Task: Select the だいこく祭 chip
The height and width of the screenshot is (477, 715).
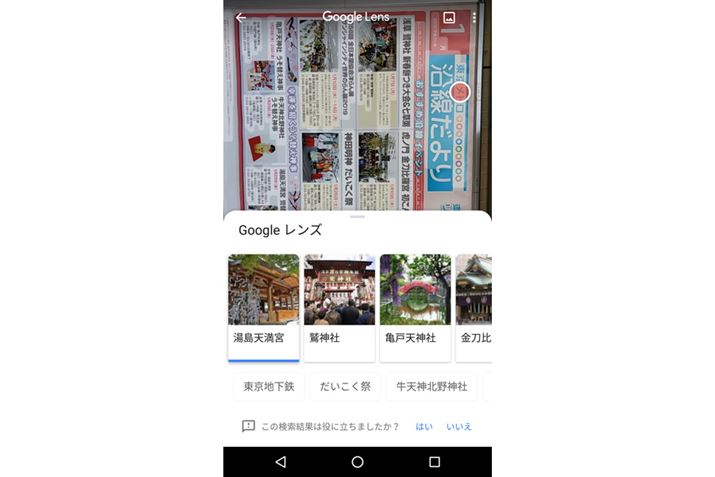Action: pos(345,386)
